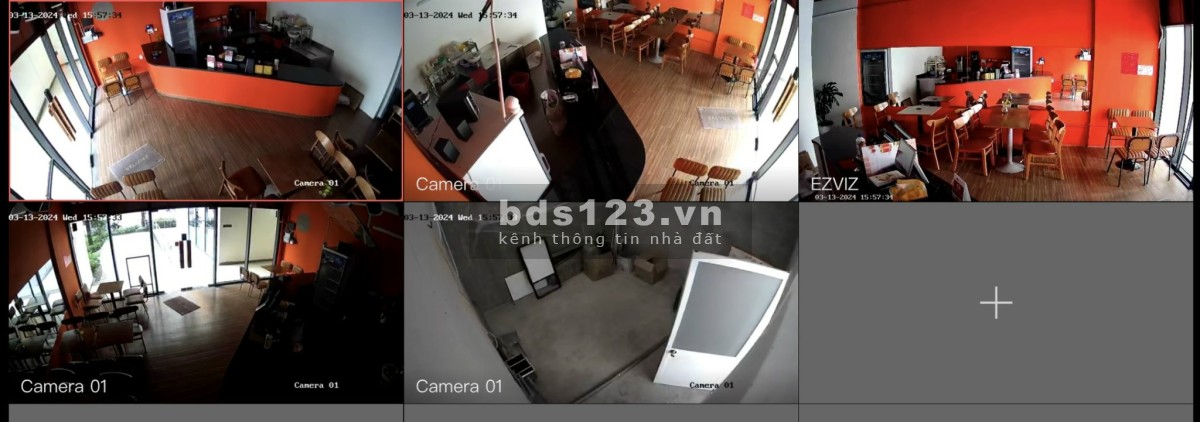Screen dimensions: 1200x422
Task: Open the feed looking behind the bar counter
Action: point(601,100)
